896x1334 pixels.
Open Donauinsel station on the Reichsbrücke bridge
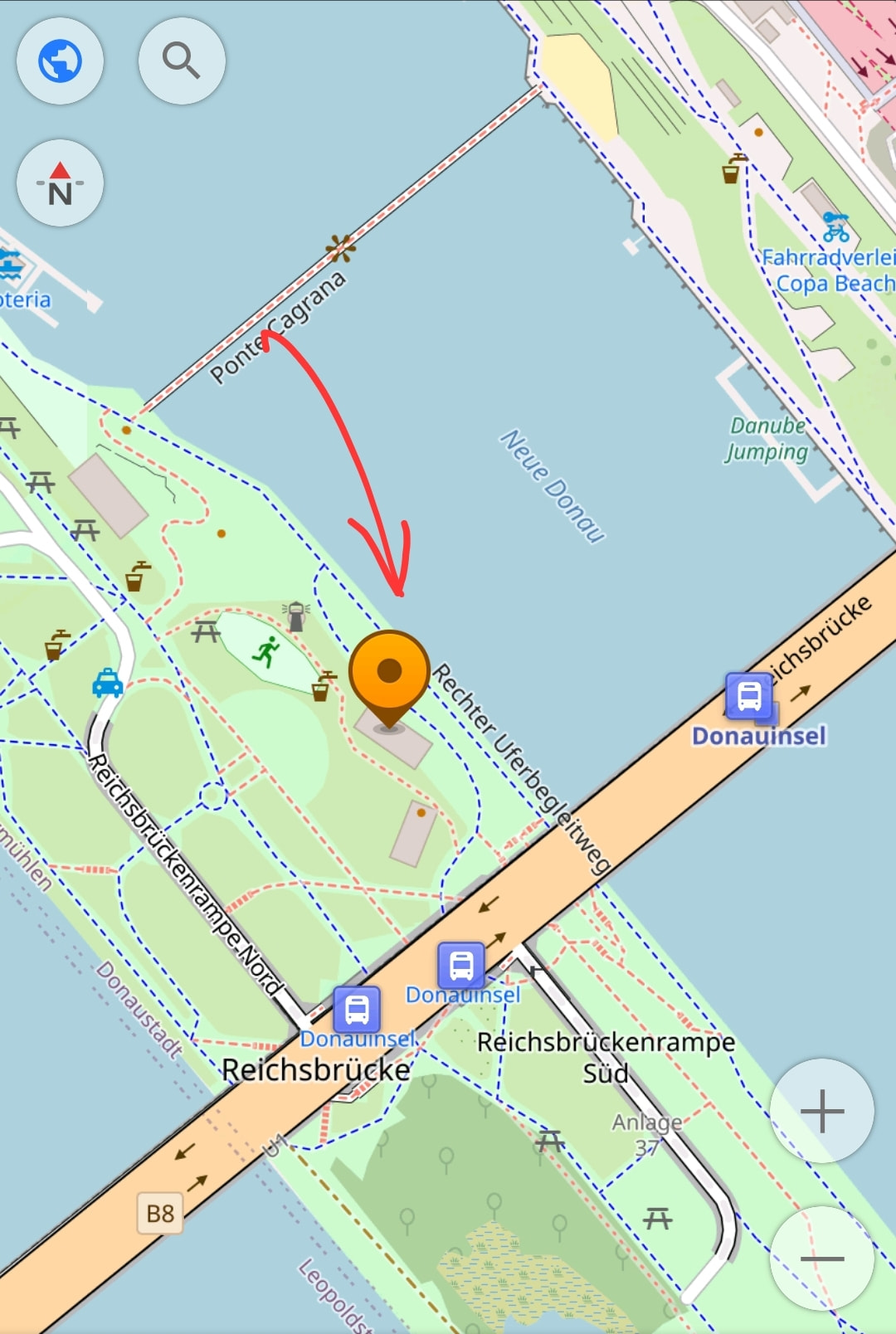tap(749, 697)
